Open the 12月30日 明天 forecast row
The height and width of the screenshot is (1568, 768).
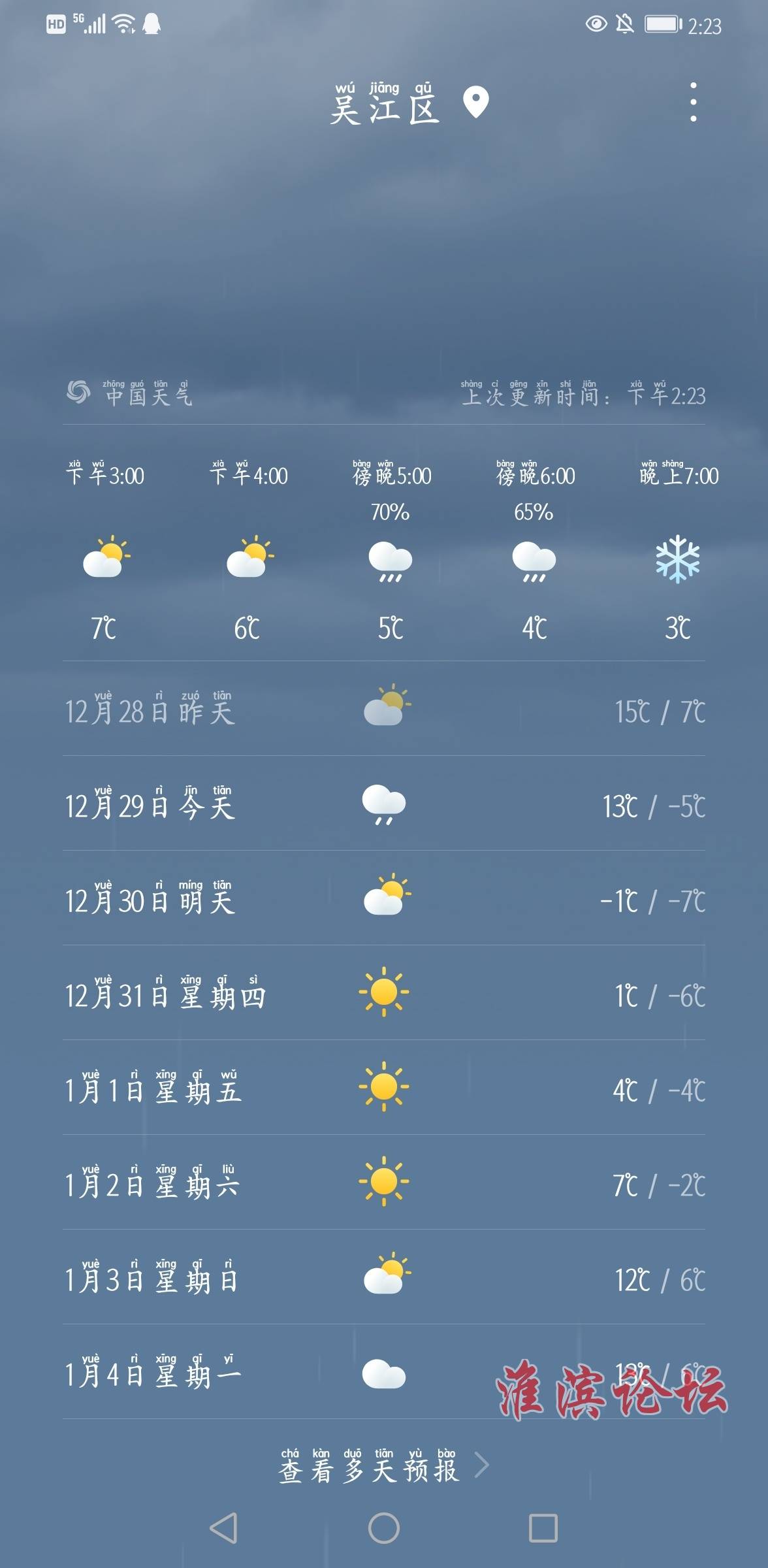coord(384,898)
